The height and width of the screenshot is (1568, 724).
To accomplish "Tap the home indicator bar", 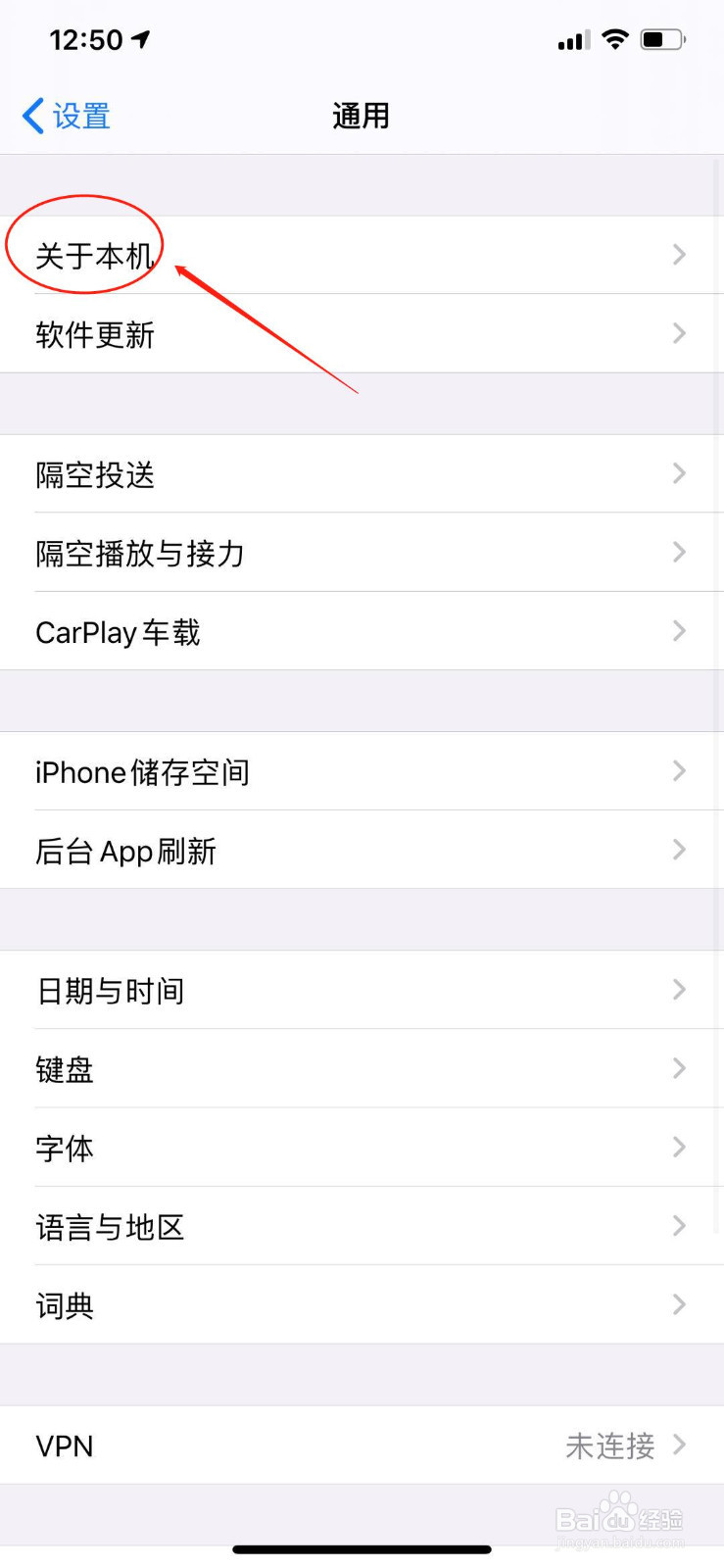I will pos(362,1549).
